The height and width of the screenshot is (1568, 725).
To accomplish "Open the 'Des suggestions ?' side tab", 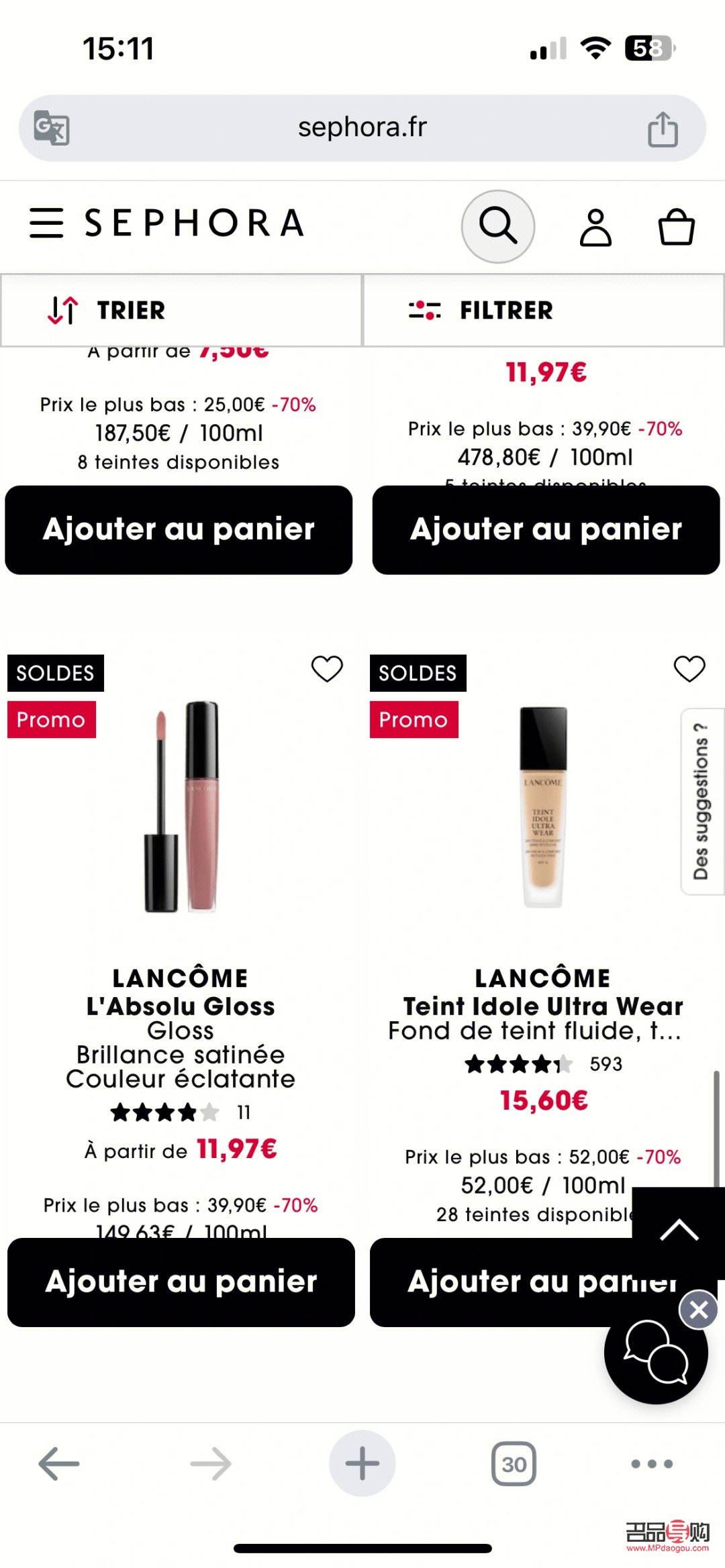I will point(702,801).
